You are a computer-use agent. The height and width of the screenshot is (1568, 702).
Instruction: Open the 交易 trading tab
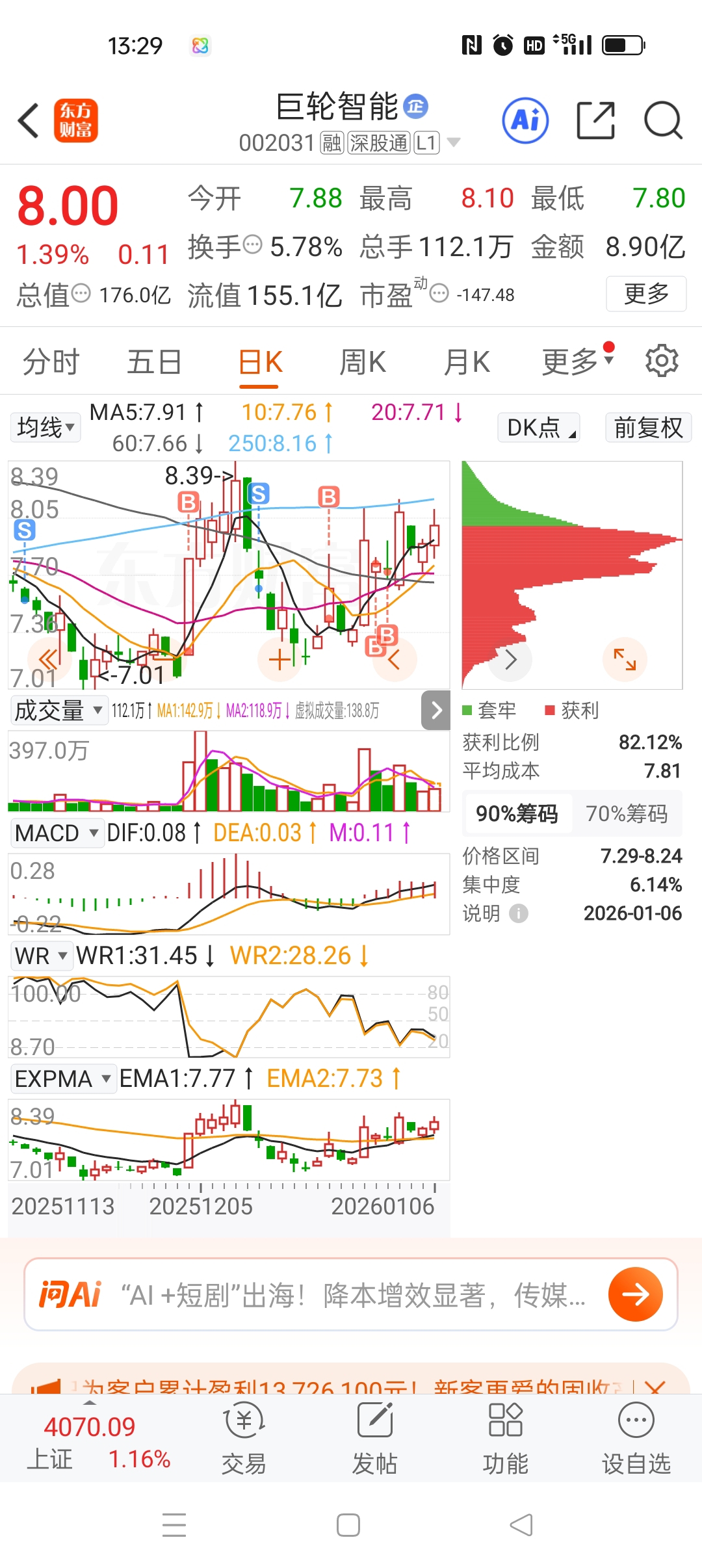(244, 1438)
